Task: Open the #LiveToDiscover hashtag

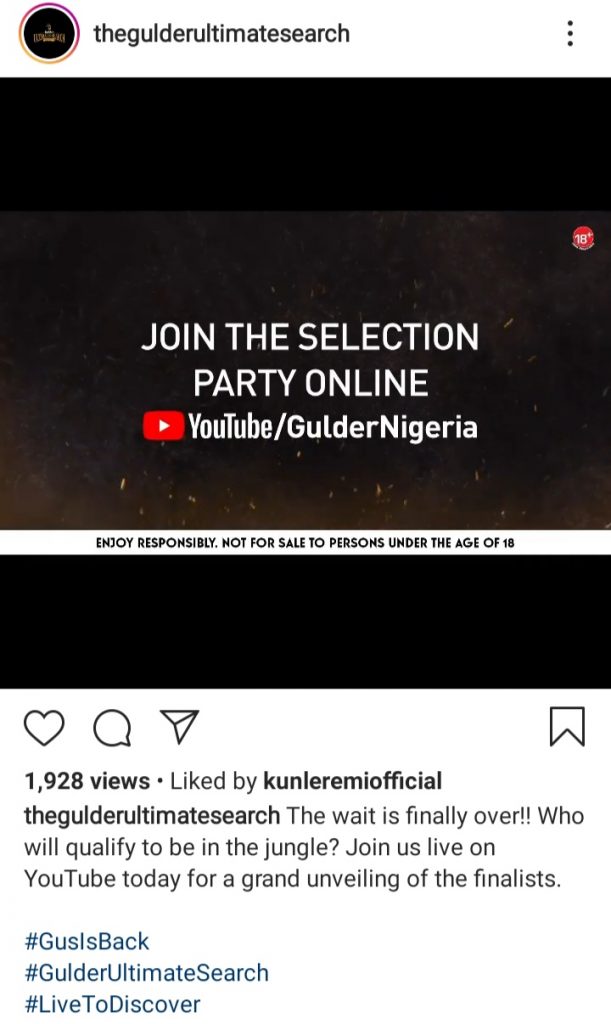Action: click(112, 1004)
